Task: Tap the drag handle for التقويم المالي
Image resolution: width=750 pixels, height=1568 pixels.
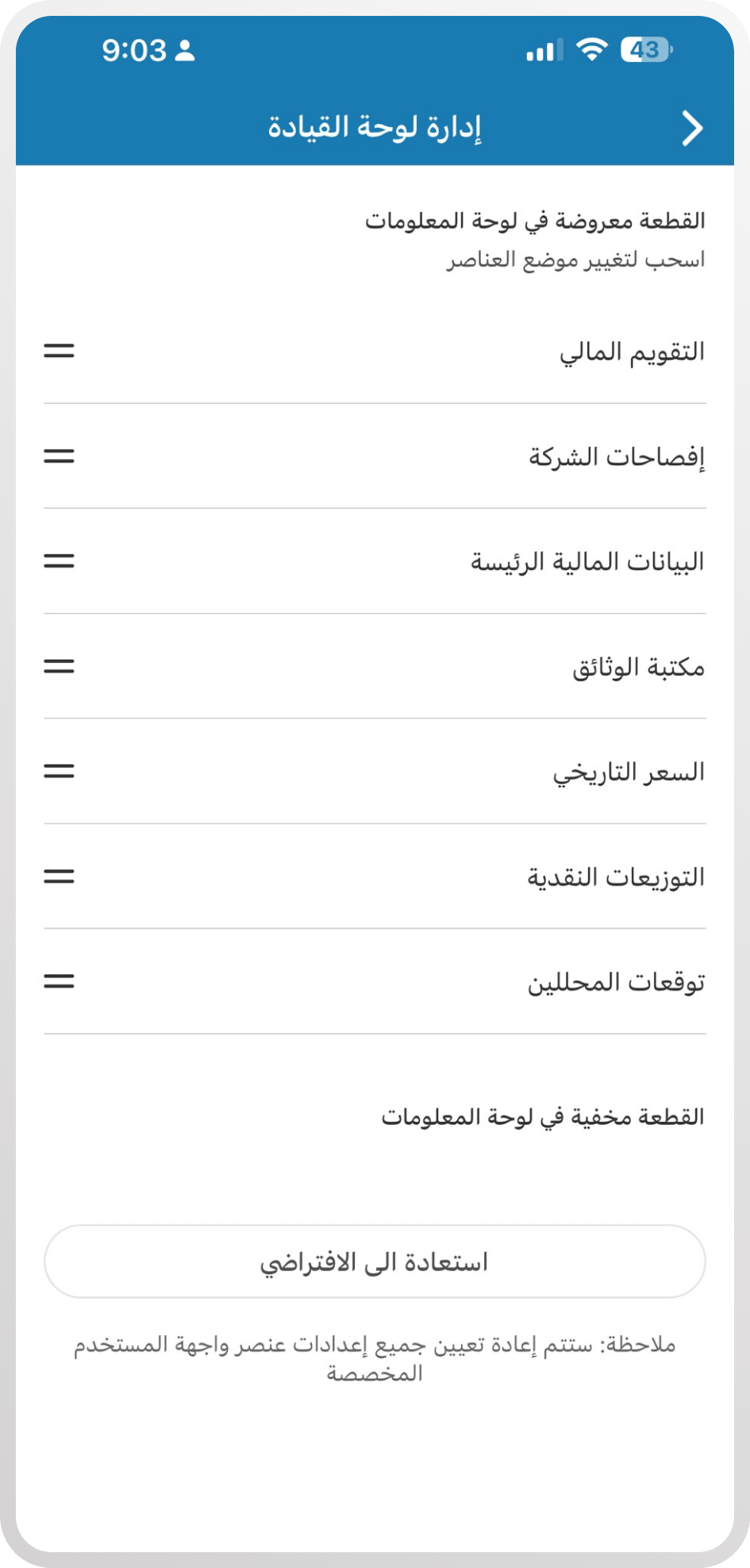Action: pos(59,350)
